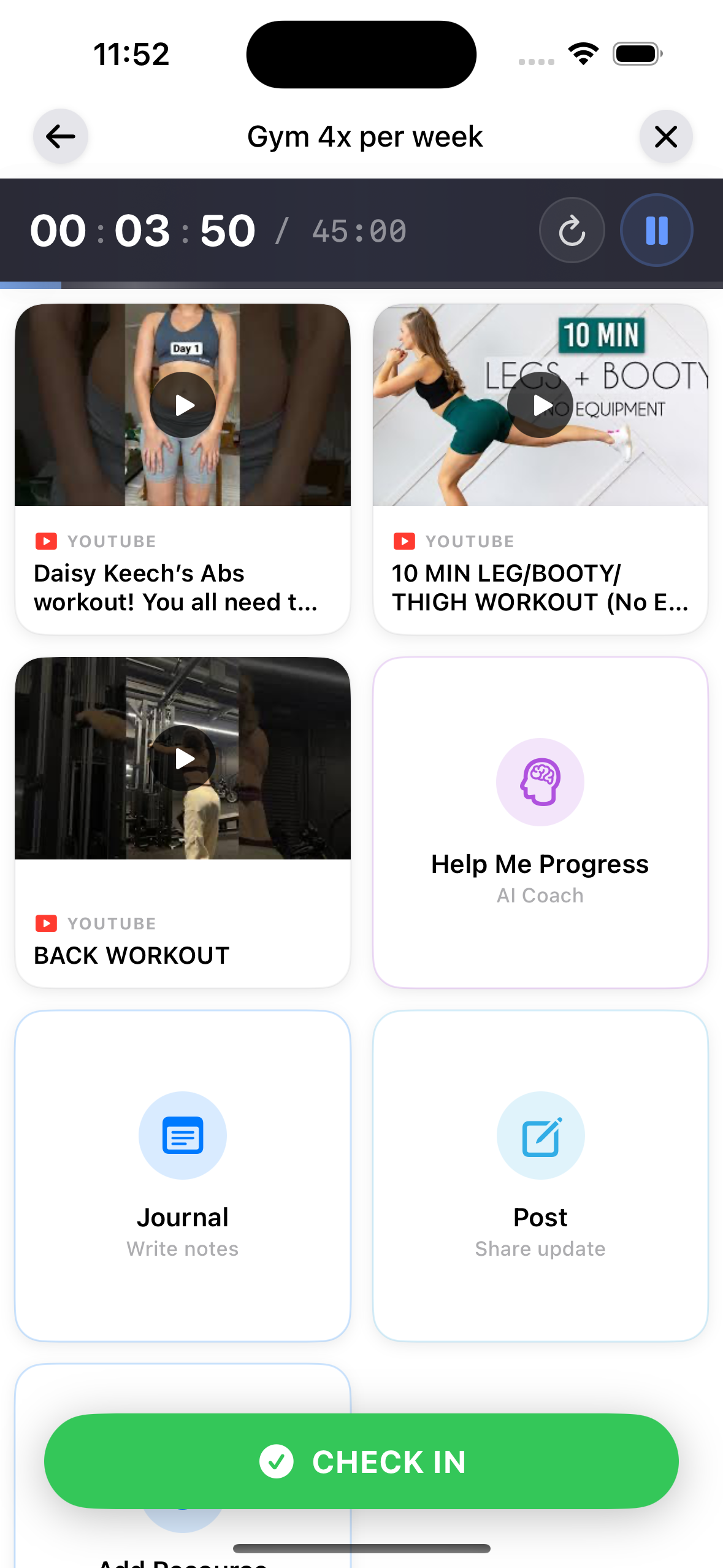Pause the workout timer
723x1568 pixels.
656,230
